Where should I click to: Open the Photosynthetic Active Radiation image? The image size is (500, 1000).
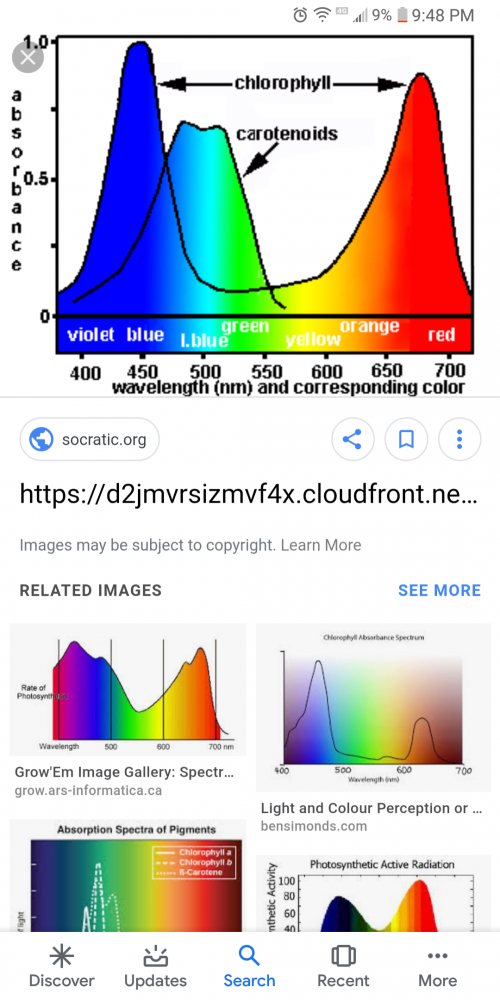click(373, 894)
